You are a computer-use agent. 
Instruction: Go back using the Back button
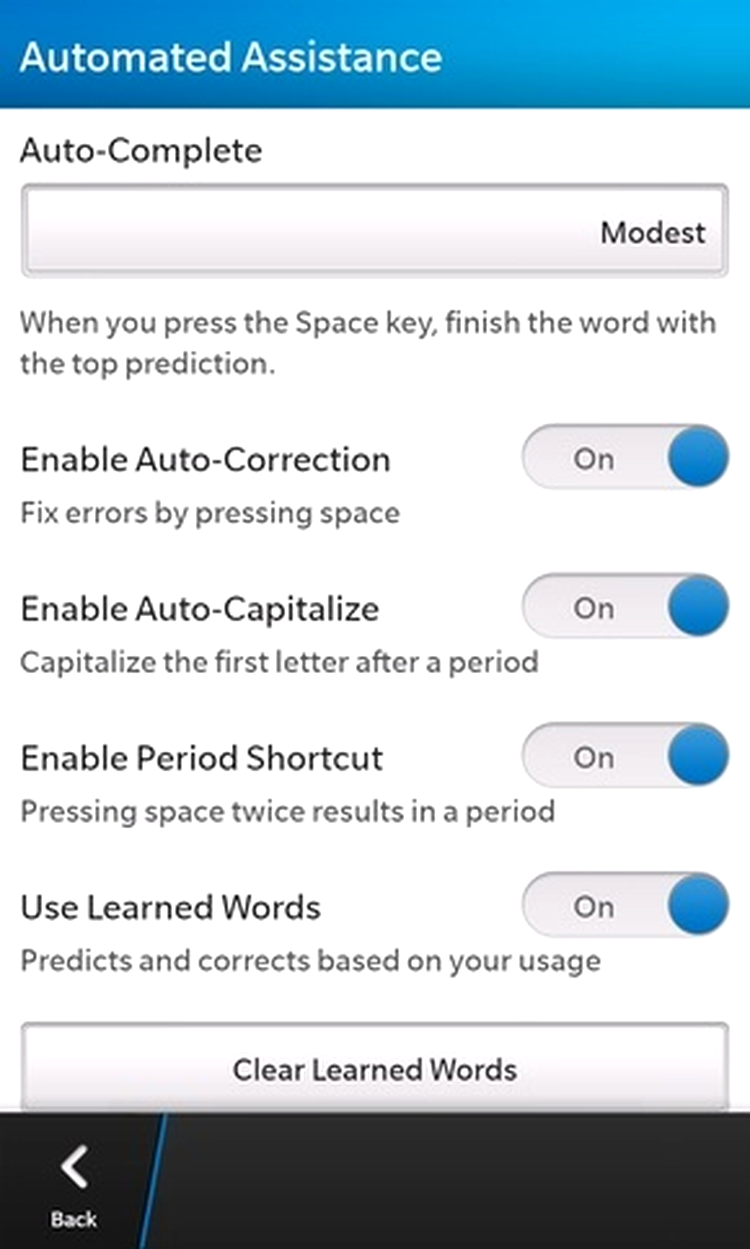coord(75,1186)
